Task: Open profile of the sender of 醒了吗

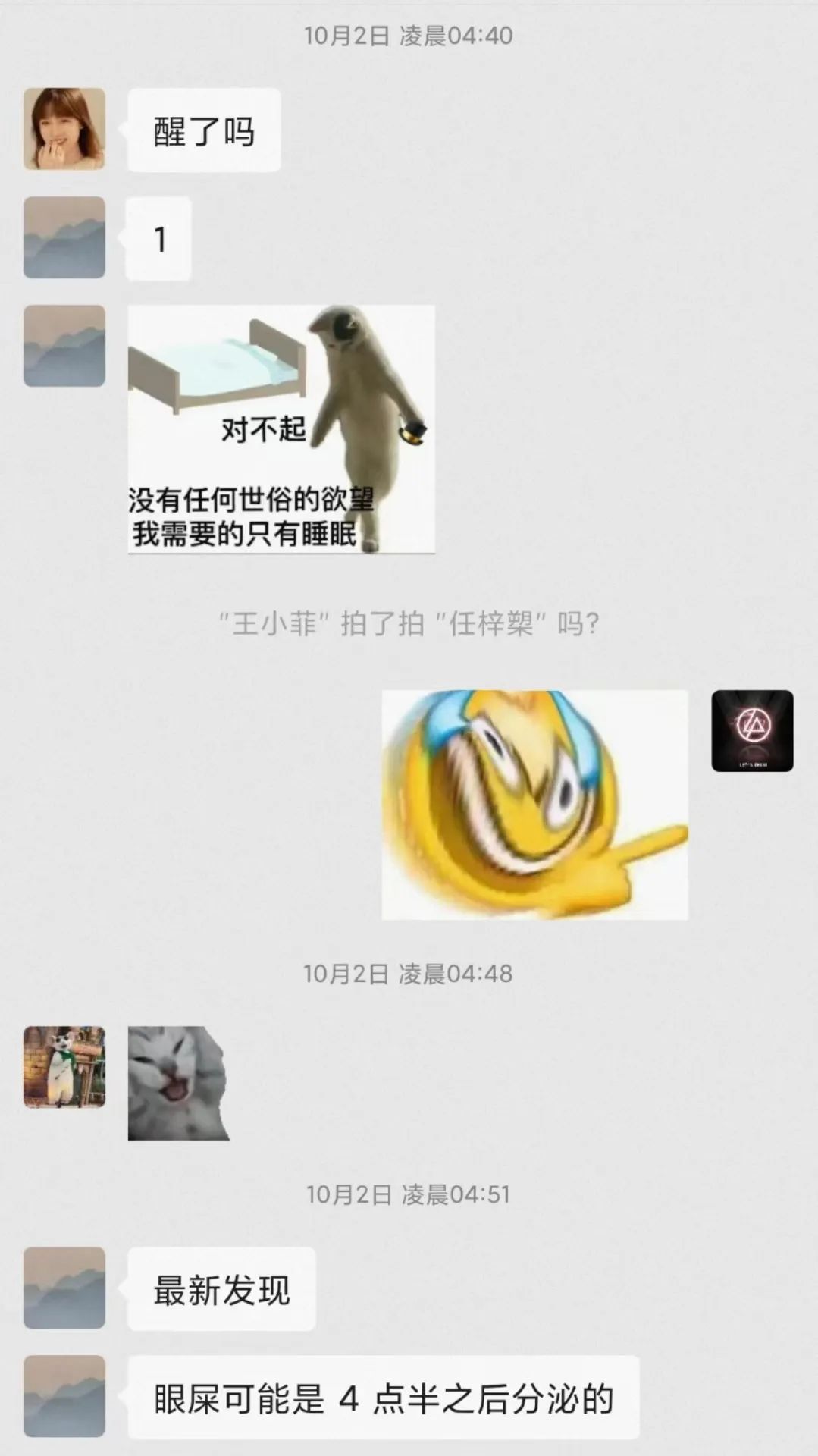Action: [x=64, y=129]
